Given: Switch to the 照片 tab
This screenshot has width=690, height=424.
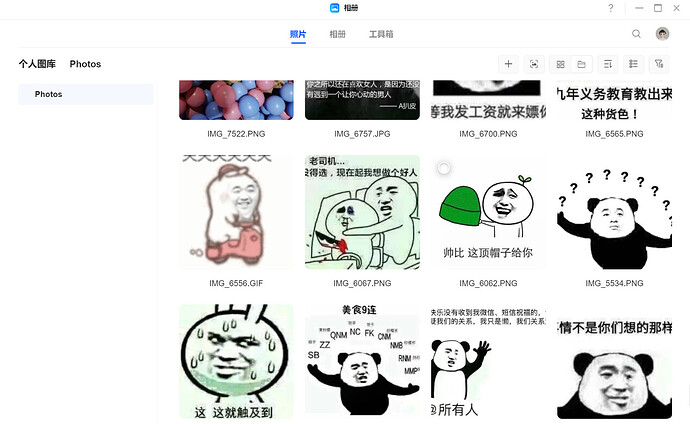Looking at the screenshot, I should 298,34.
